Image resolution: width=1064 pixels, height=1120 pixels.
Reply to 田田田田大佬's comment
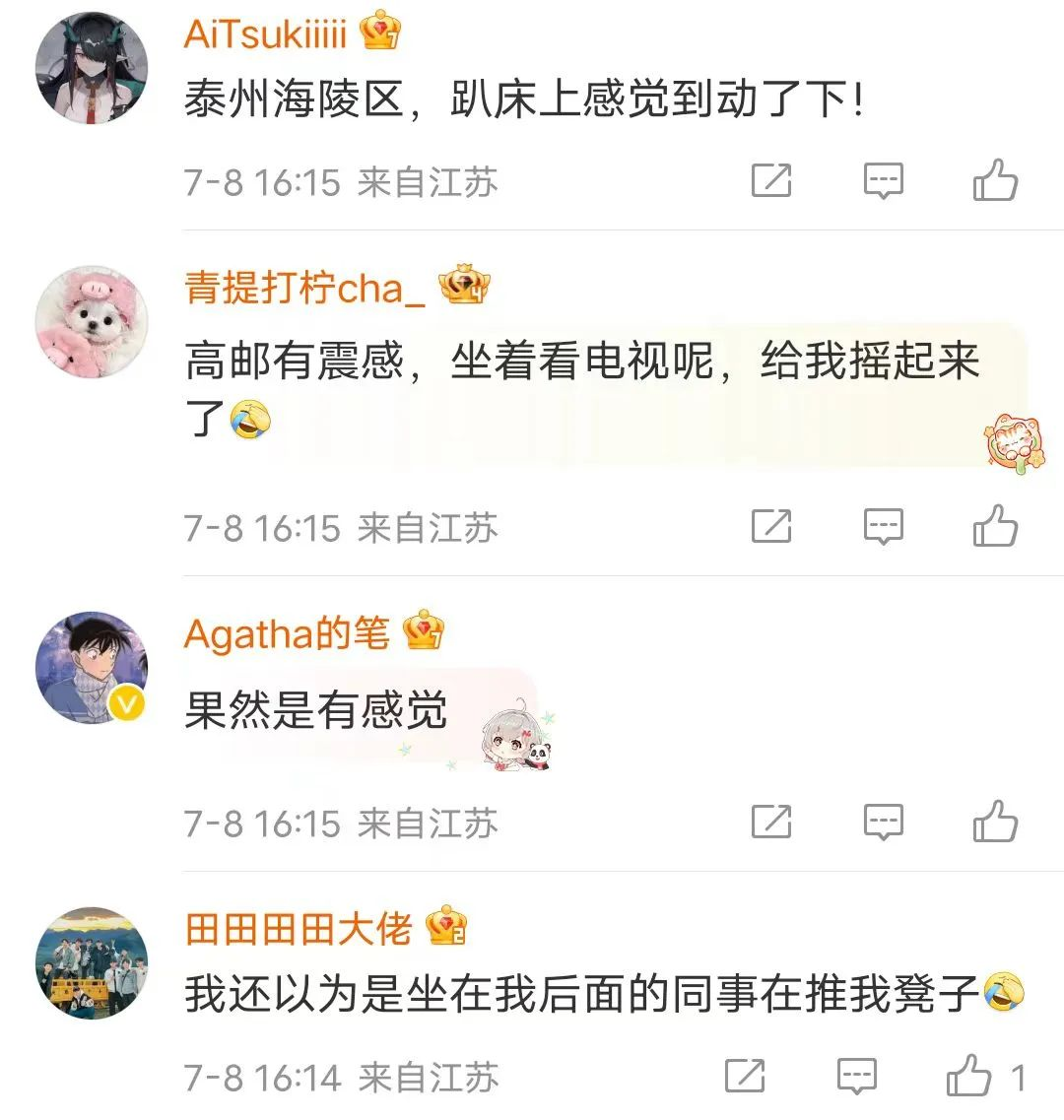(x=856, y=1076)
